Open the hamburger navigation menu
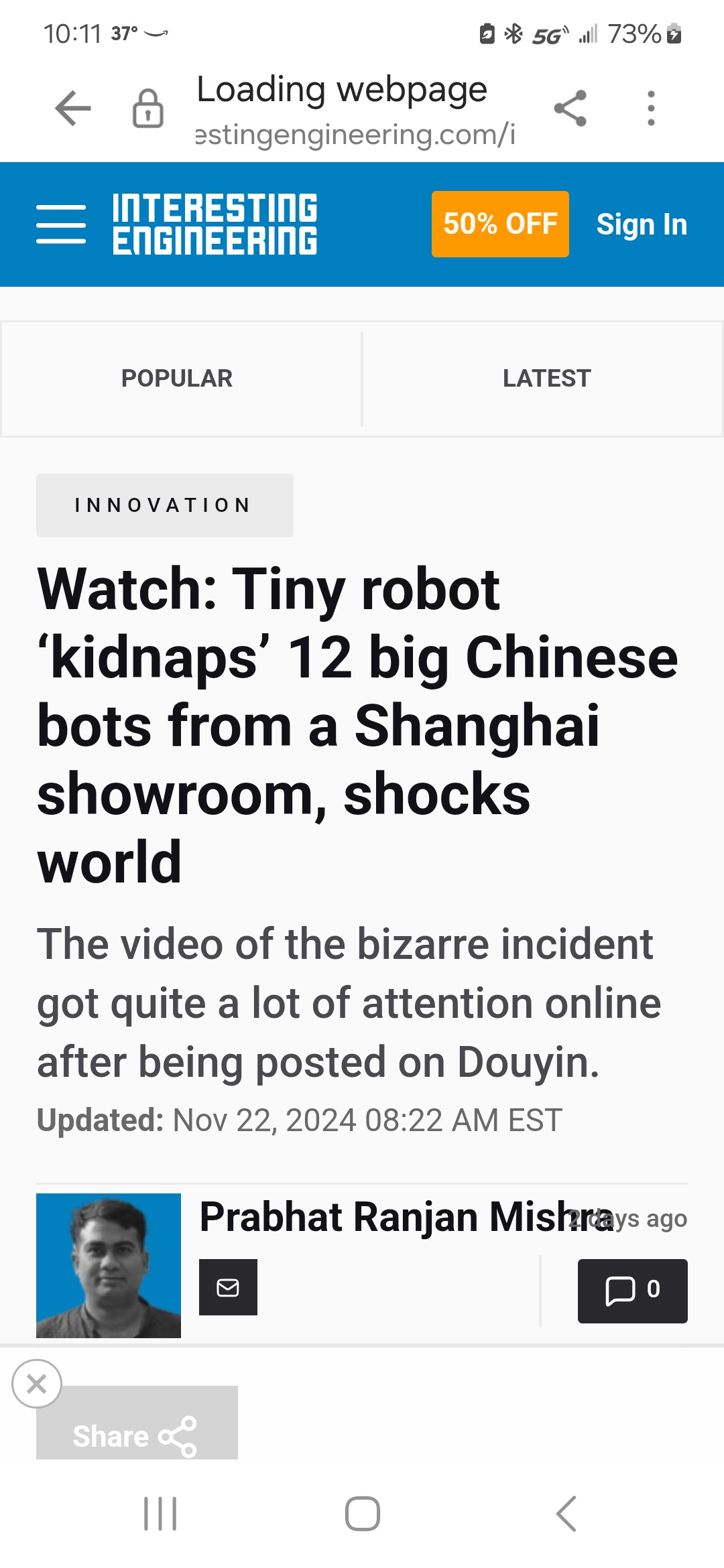This screenshot has width=724, height=1568. point(61,224)
